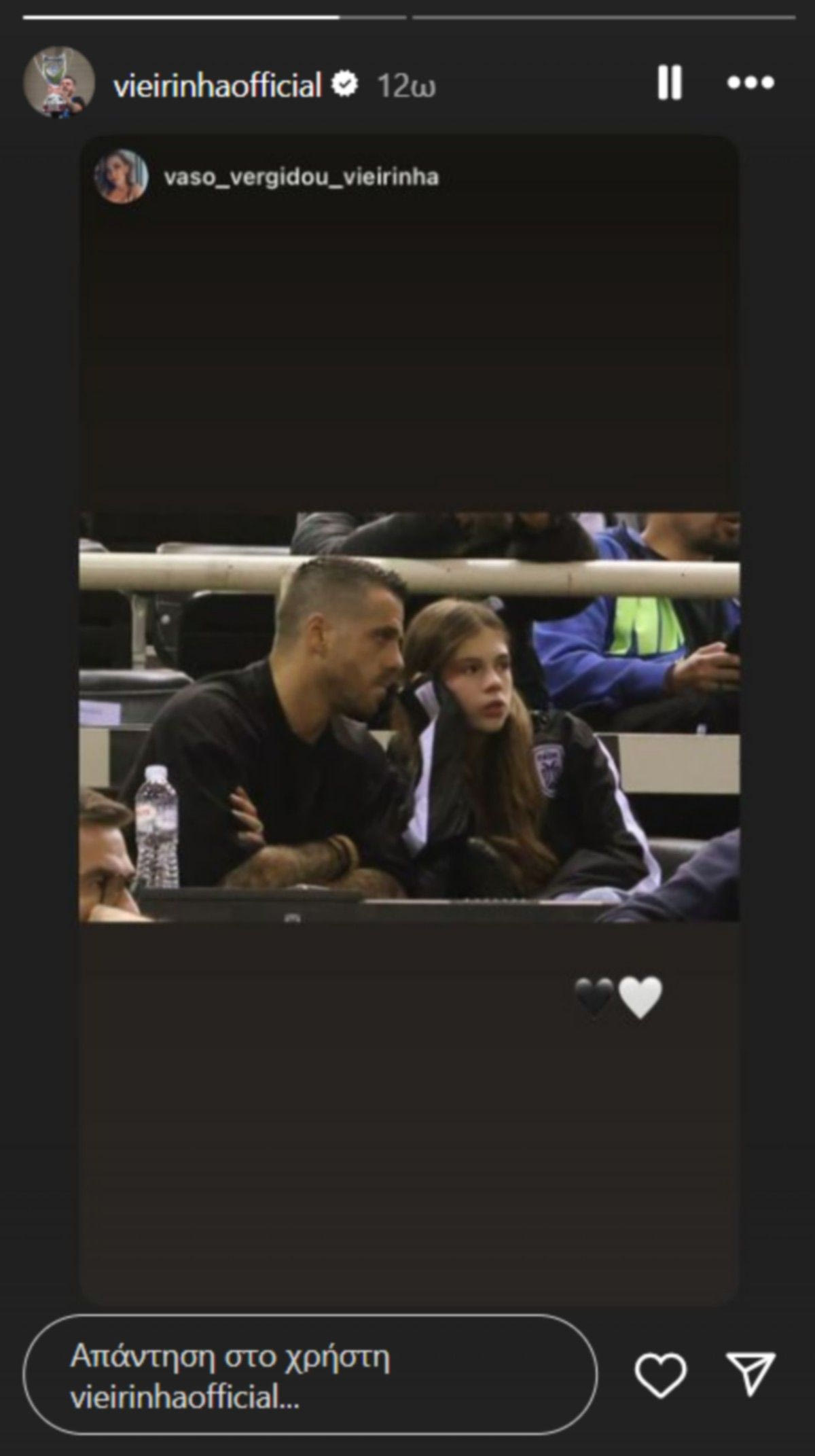Pause the story playback
This screenshot has height=1456, width=815.
(x=669, y=83)
